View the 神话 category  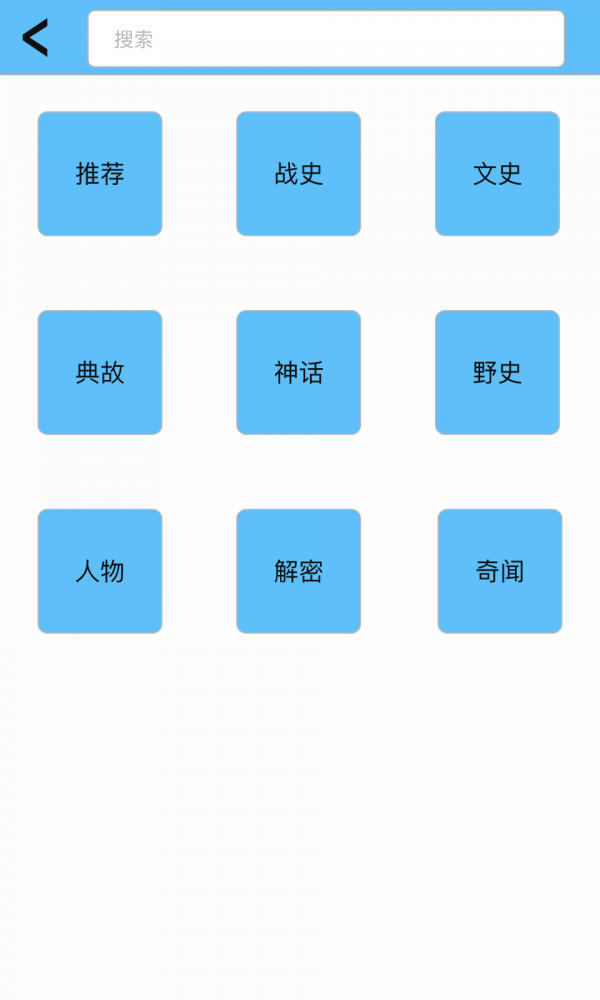(298, 373)
